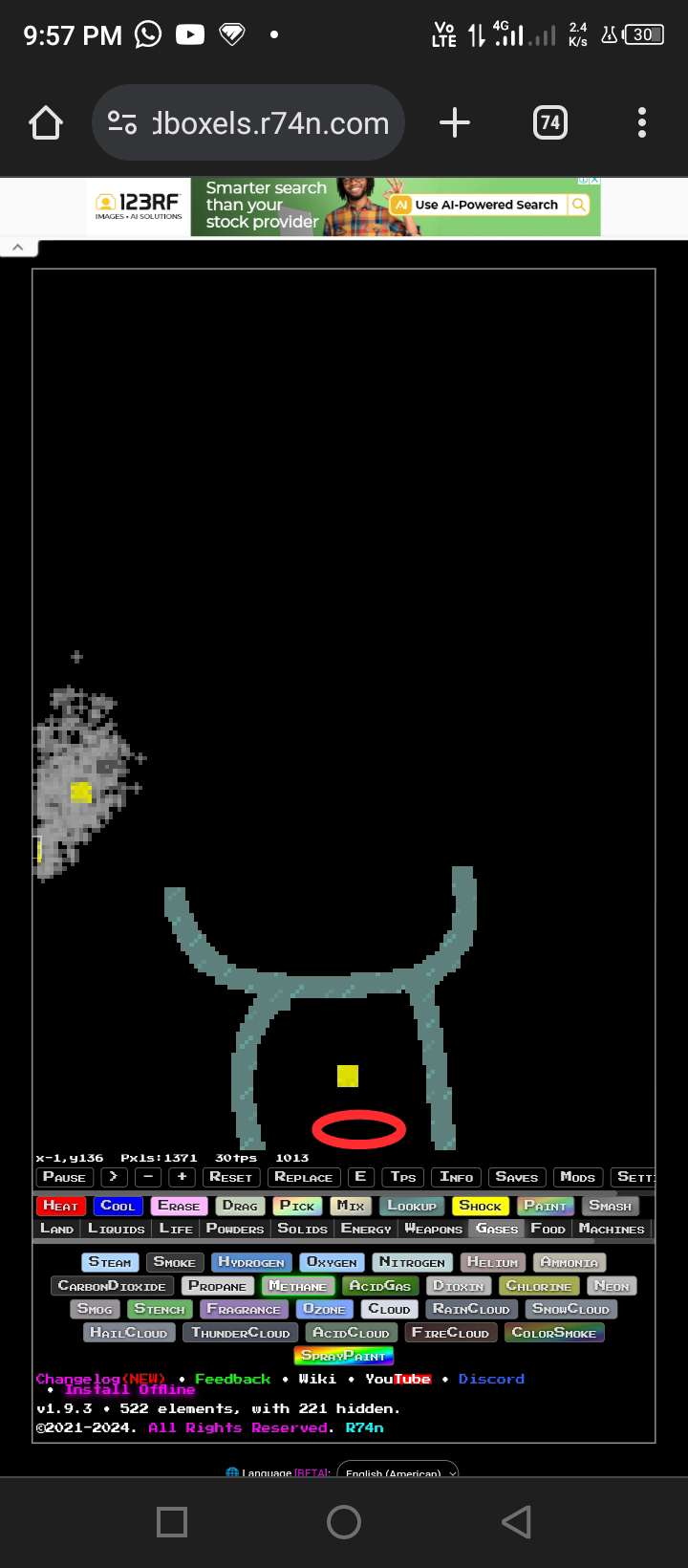
Task: Activate the Shock tool
Action: [x=480, y=1206]
